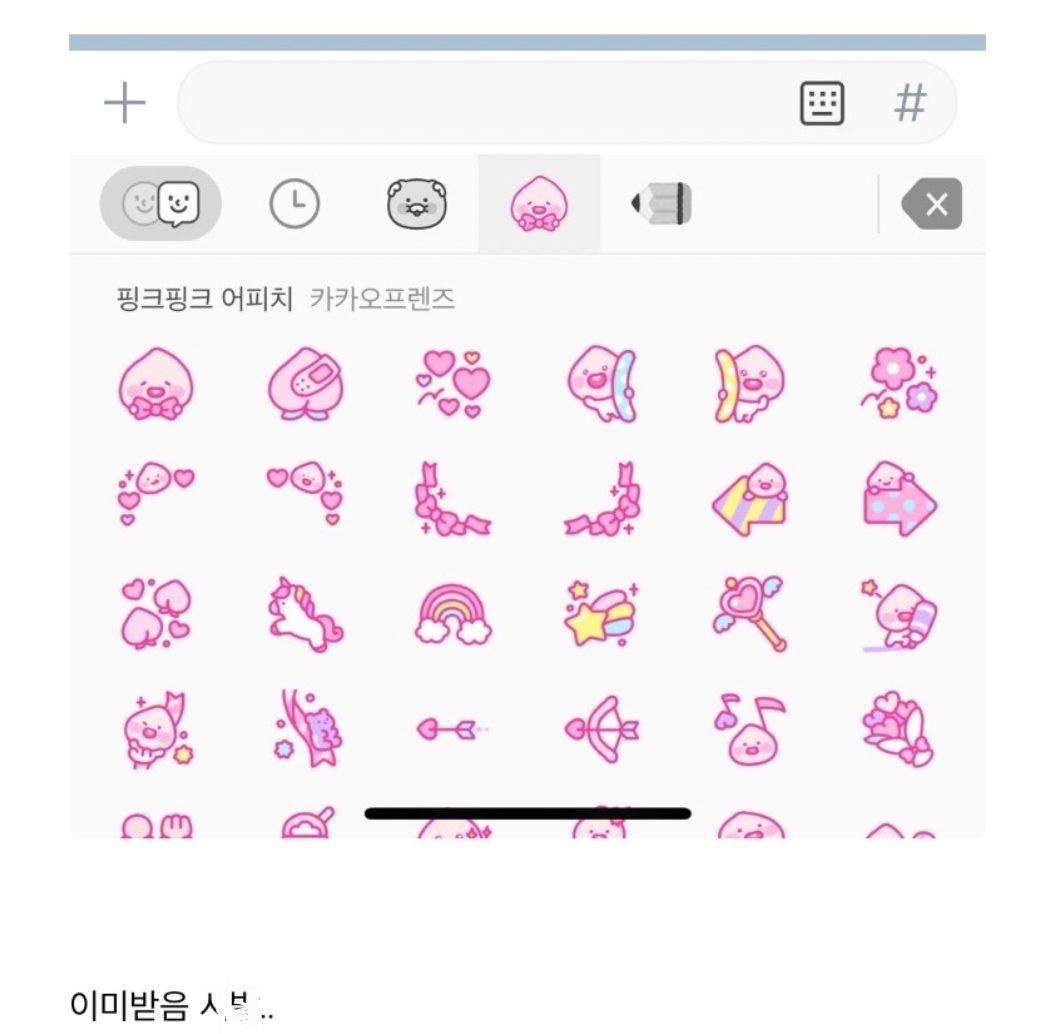Insert the rainbow with clouds emoticon

point(453,612)
